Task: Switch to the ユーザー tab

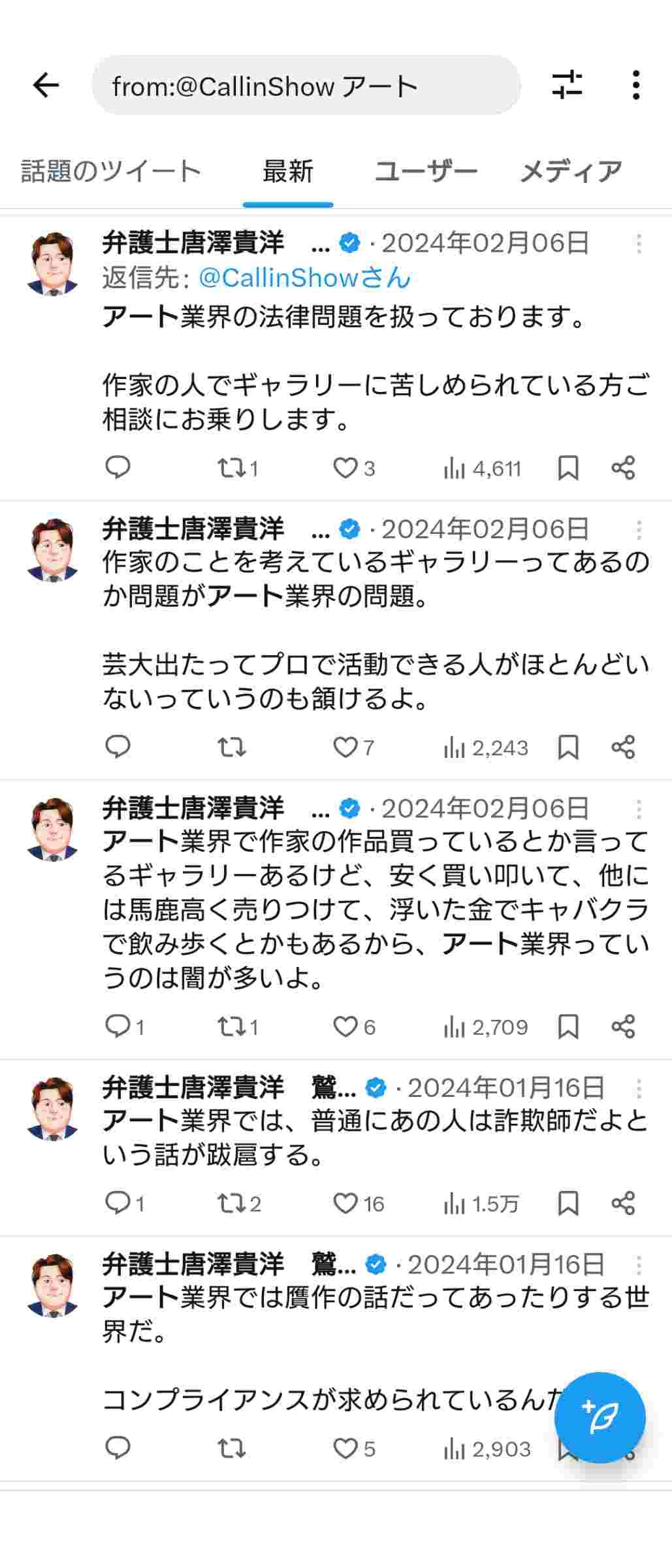Action: coord(426,171)
